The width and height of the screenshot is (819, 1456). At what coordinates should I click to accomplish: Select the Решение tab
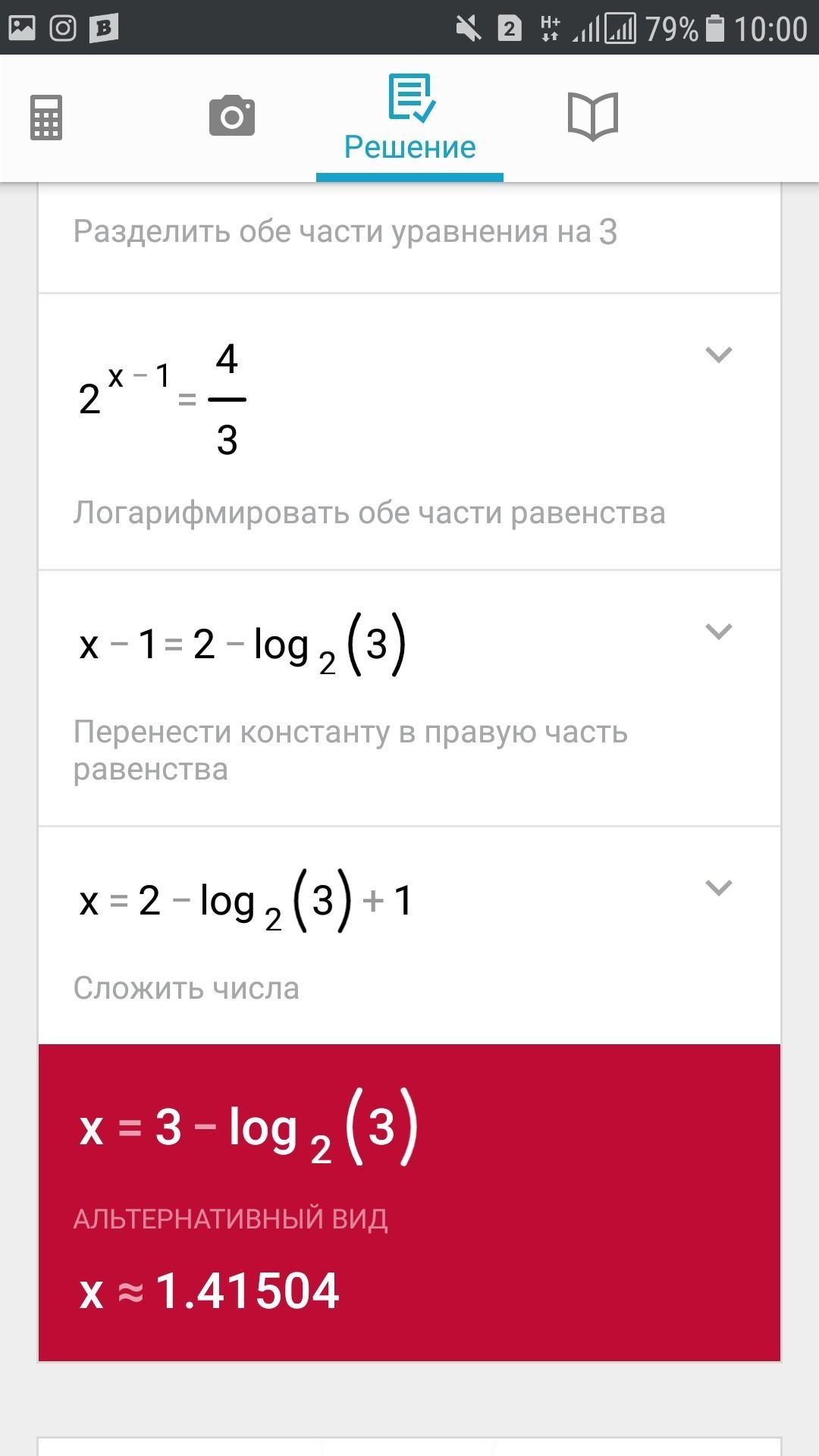click(409, 118)
